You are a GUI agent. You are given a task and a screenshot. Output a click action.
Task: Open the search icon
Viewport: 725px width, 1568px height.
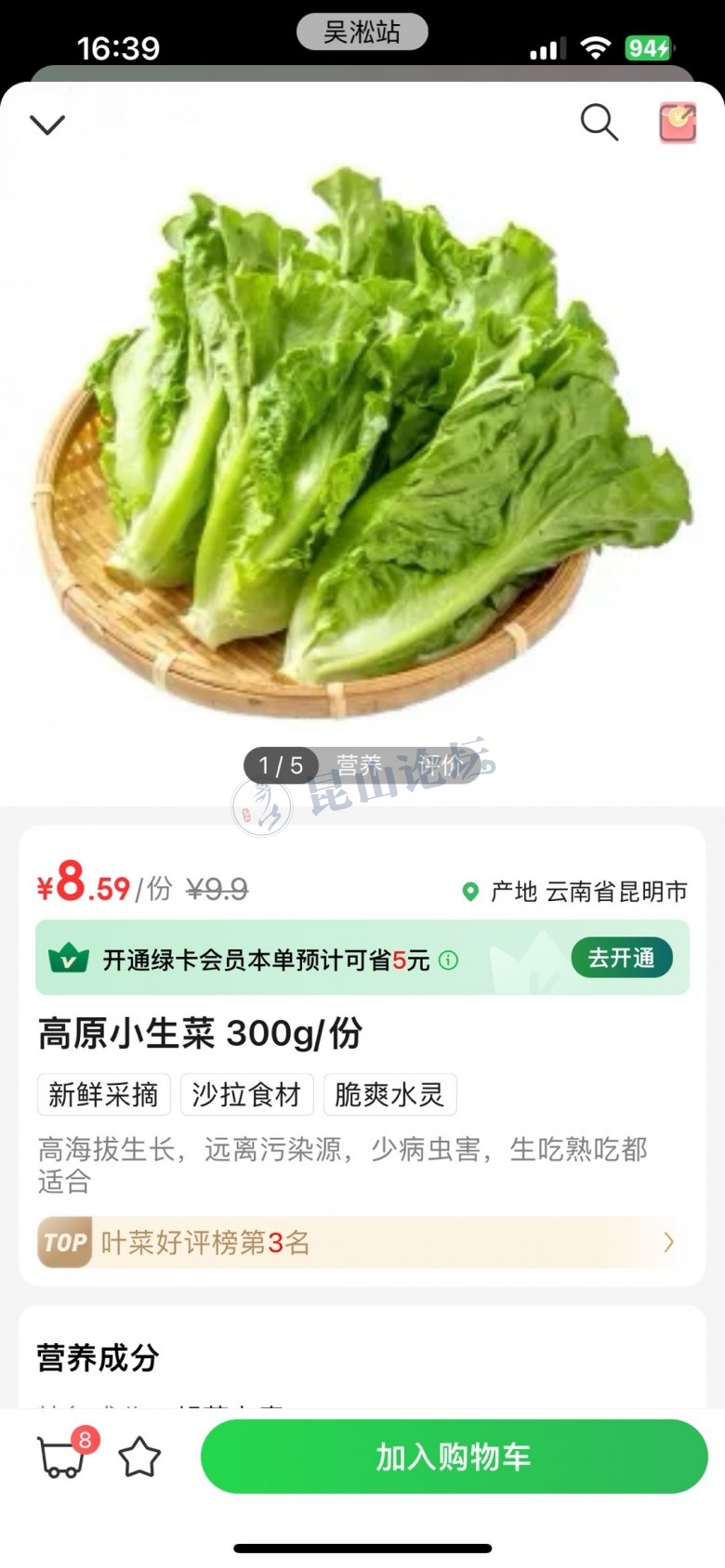(599, 122)
